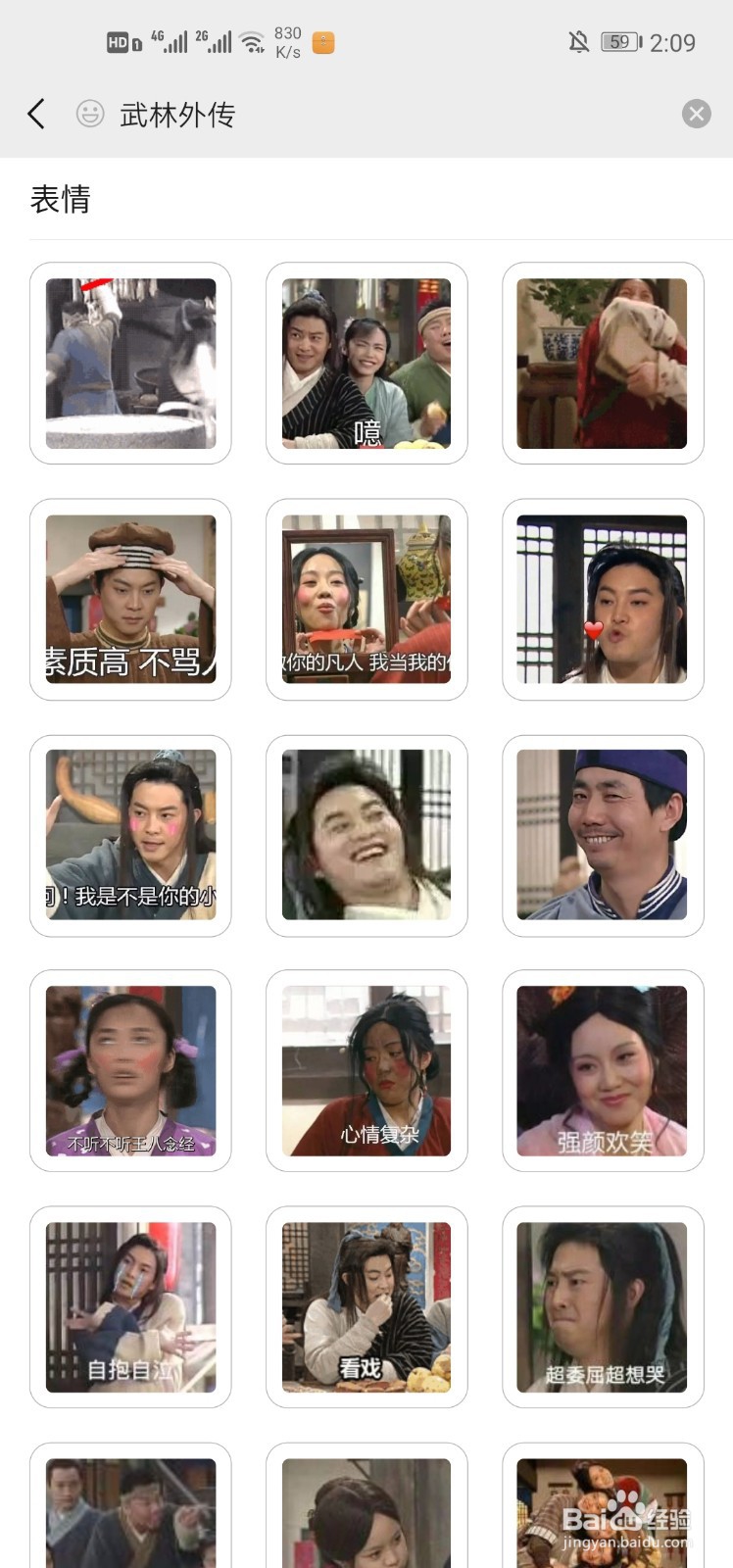
Task: Tap the clock showing 2:09
Action: (x=672, y=43)
